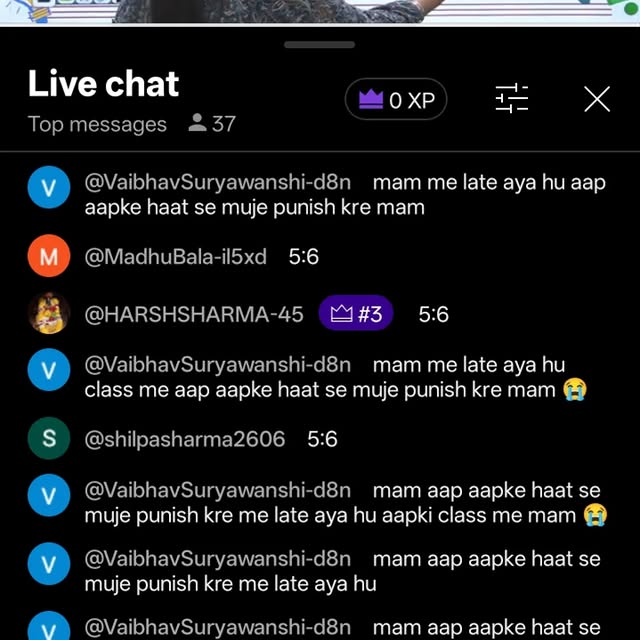Tap the #3 crown rank badge
640x640 pixels.
(x=356, y=314)
